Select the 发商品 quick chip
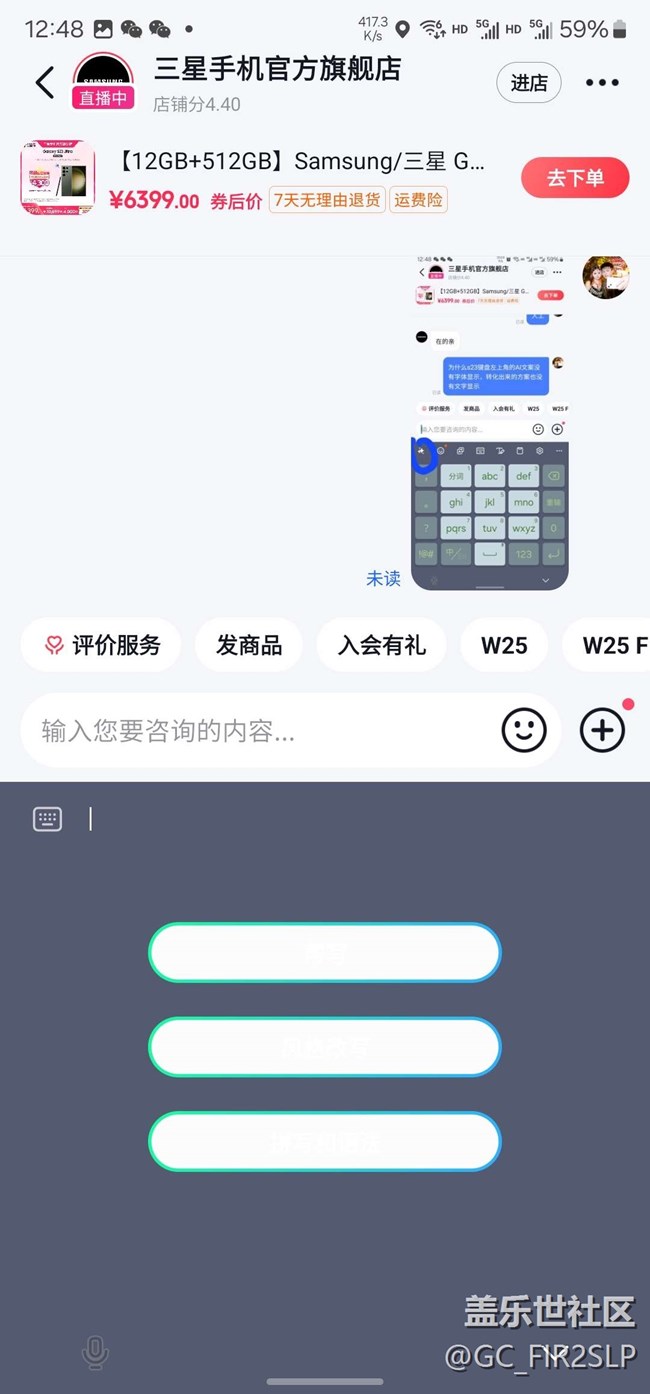This screenshot has width=650, height=1394. [249, 645]
